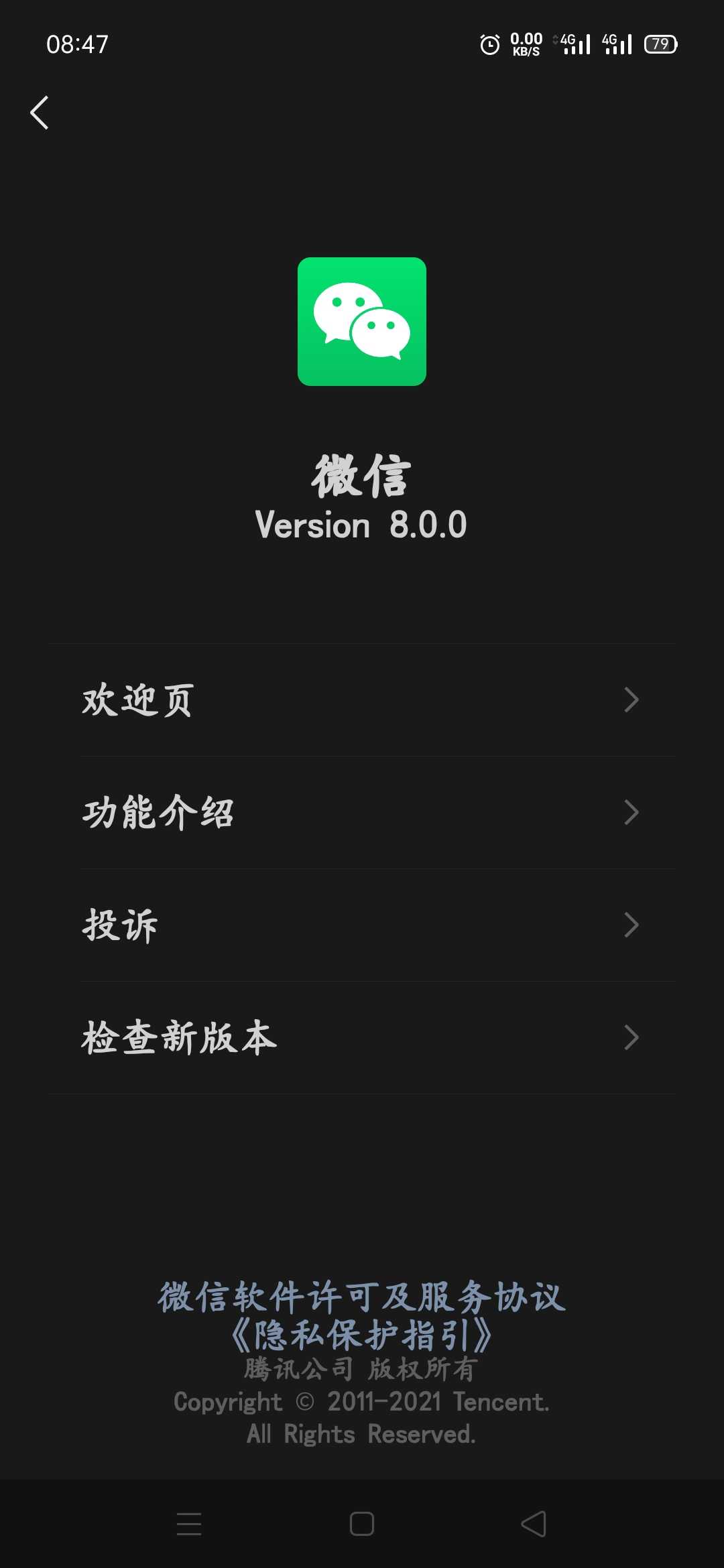Open the system recent apps menu button

(x=189, y=1524)
